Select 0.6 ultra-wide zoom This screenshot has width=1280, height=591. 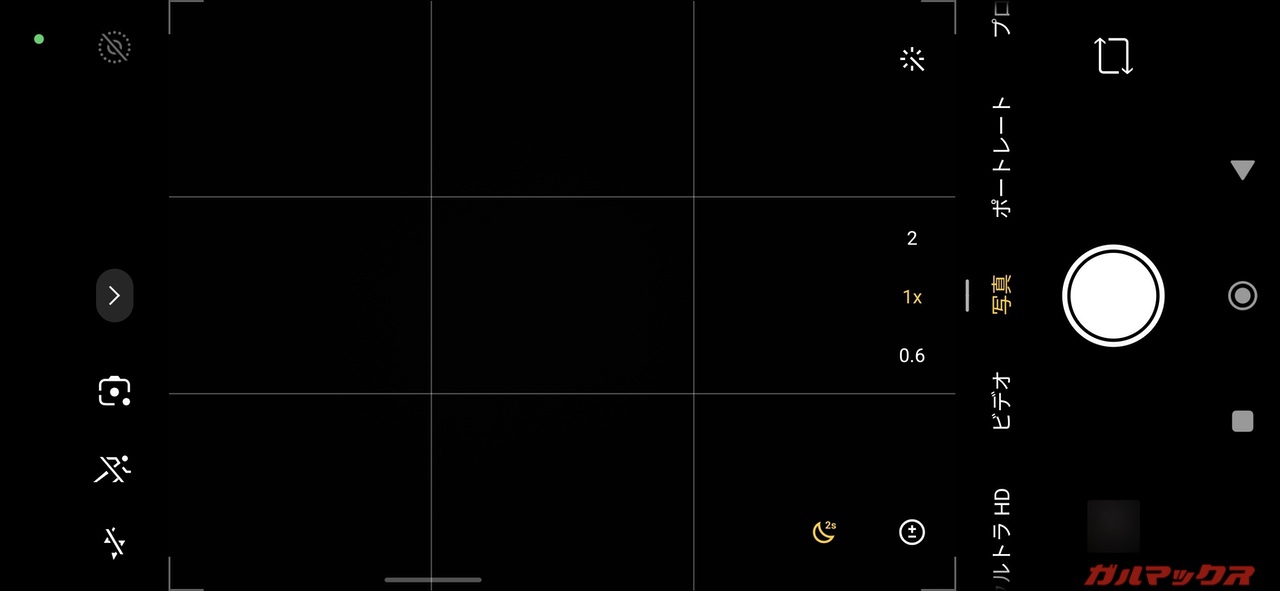pyautogui.click(x=911, y=355)
